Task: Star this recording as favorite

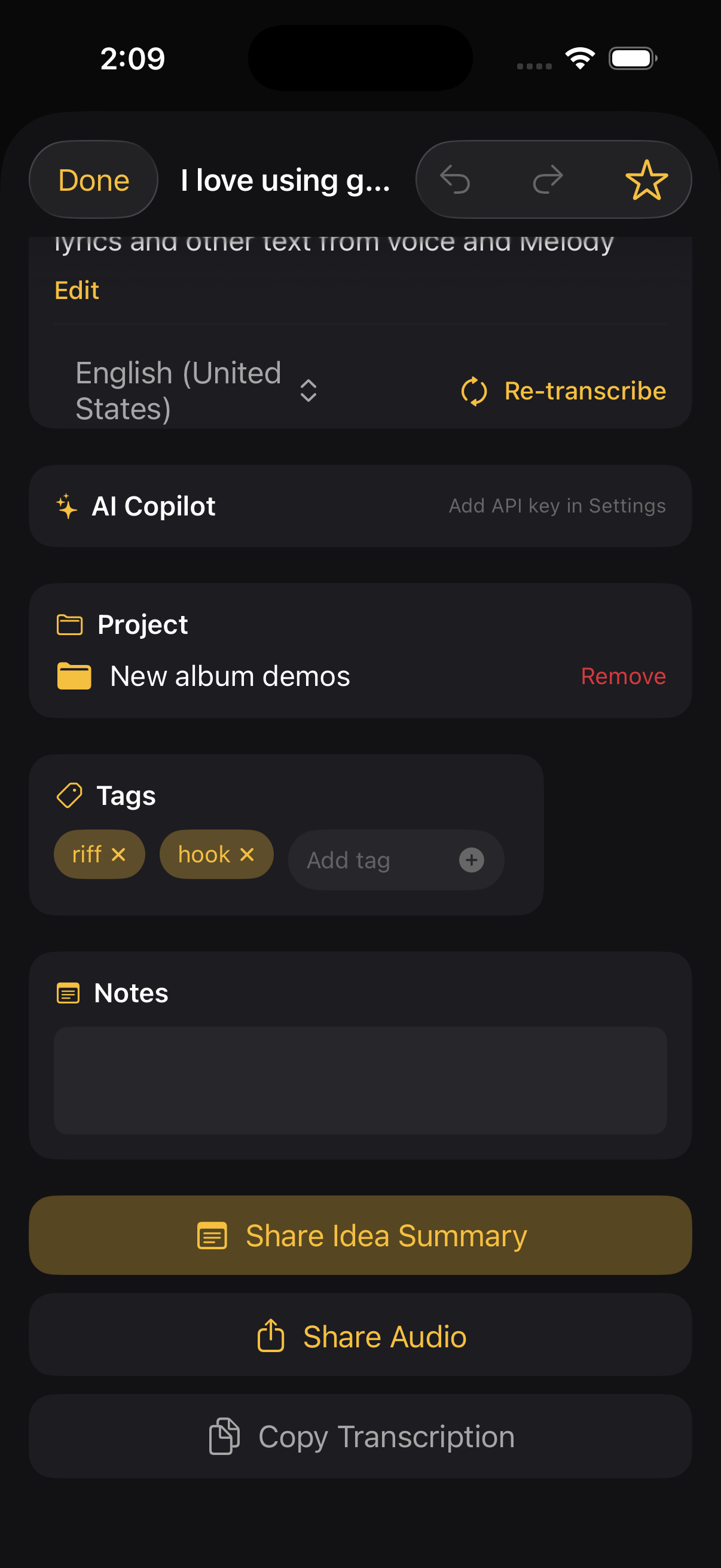Action: tap(647, 179)
